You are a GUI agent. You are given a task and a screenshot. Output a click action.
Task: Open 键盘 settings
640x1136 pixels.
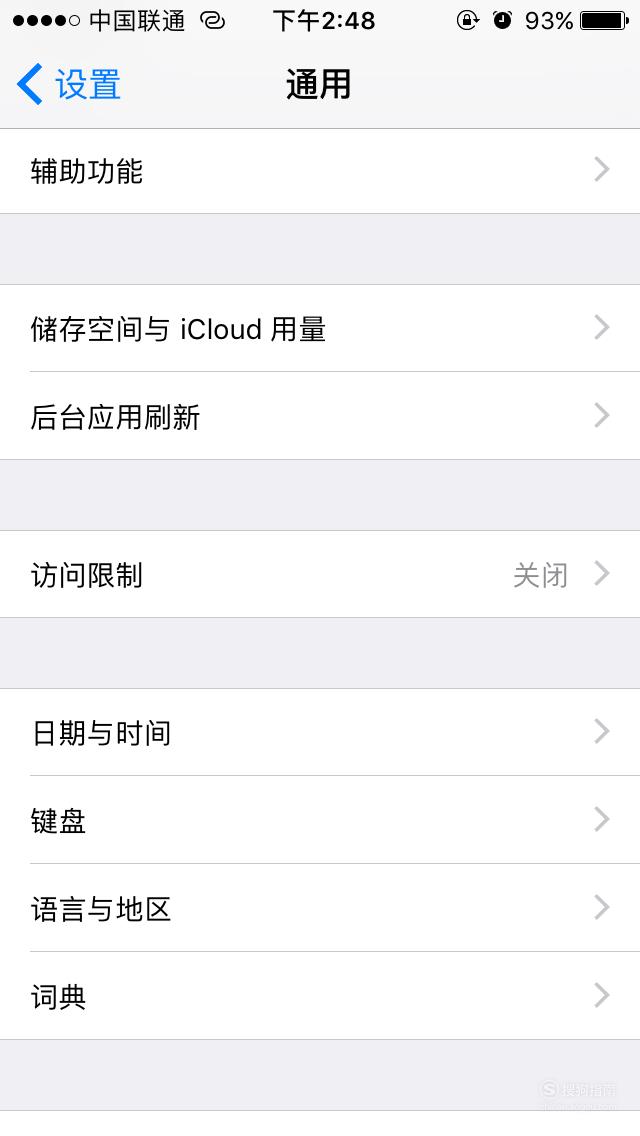[320, 820]
